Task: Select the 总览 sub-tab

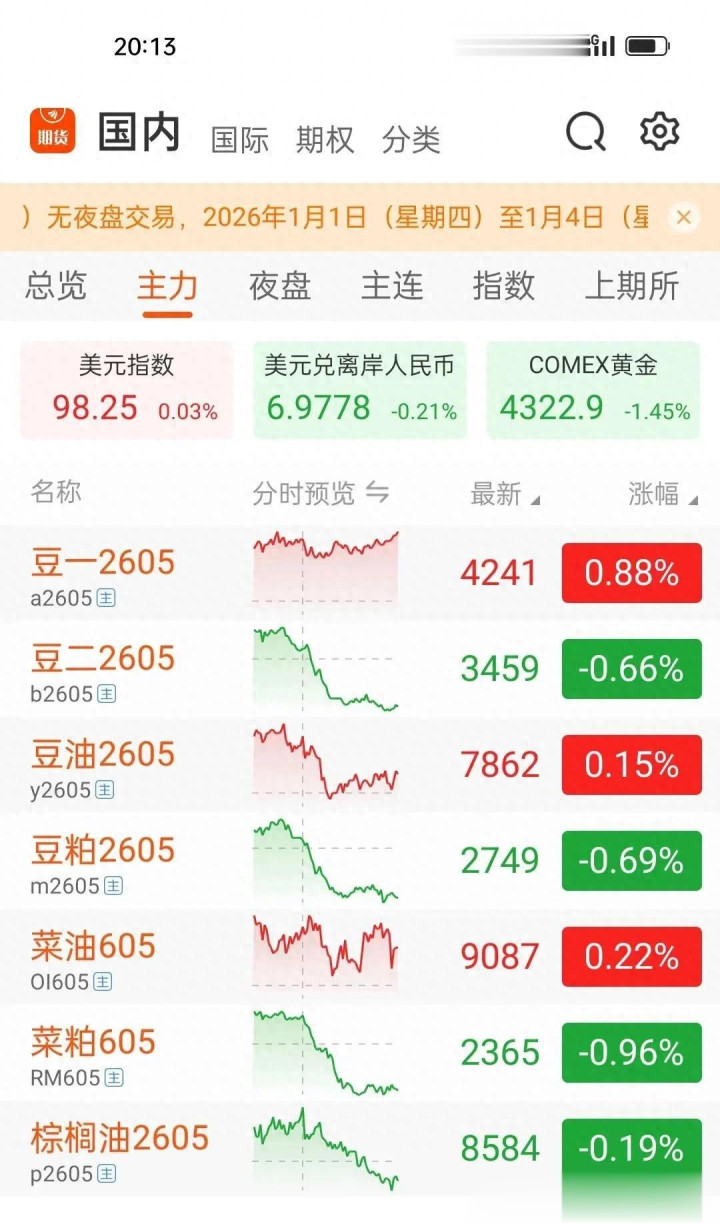Action: coord(56,286)
